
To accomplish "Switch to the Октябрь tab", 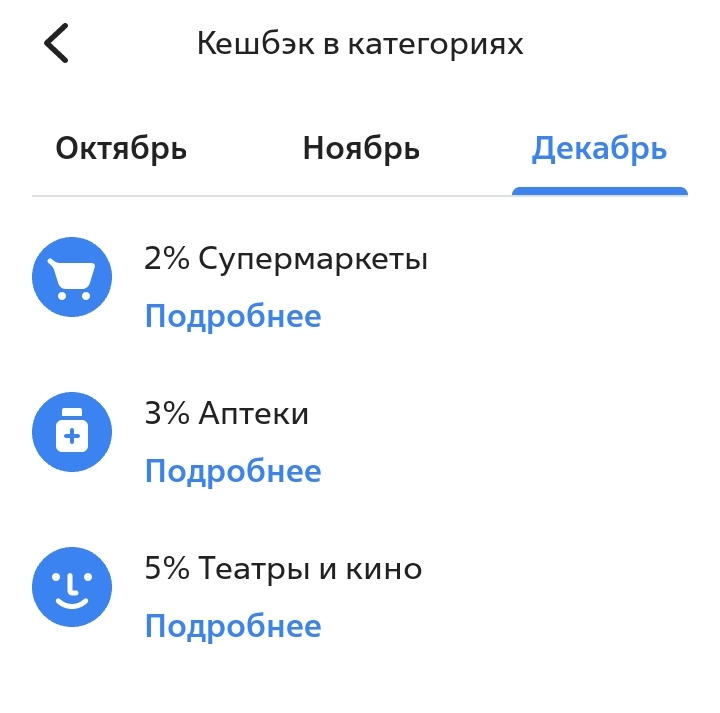I will pos(121,150).
